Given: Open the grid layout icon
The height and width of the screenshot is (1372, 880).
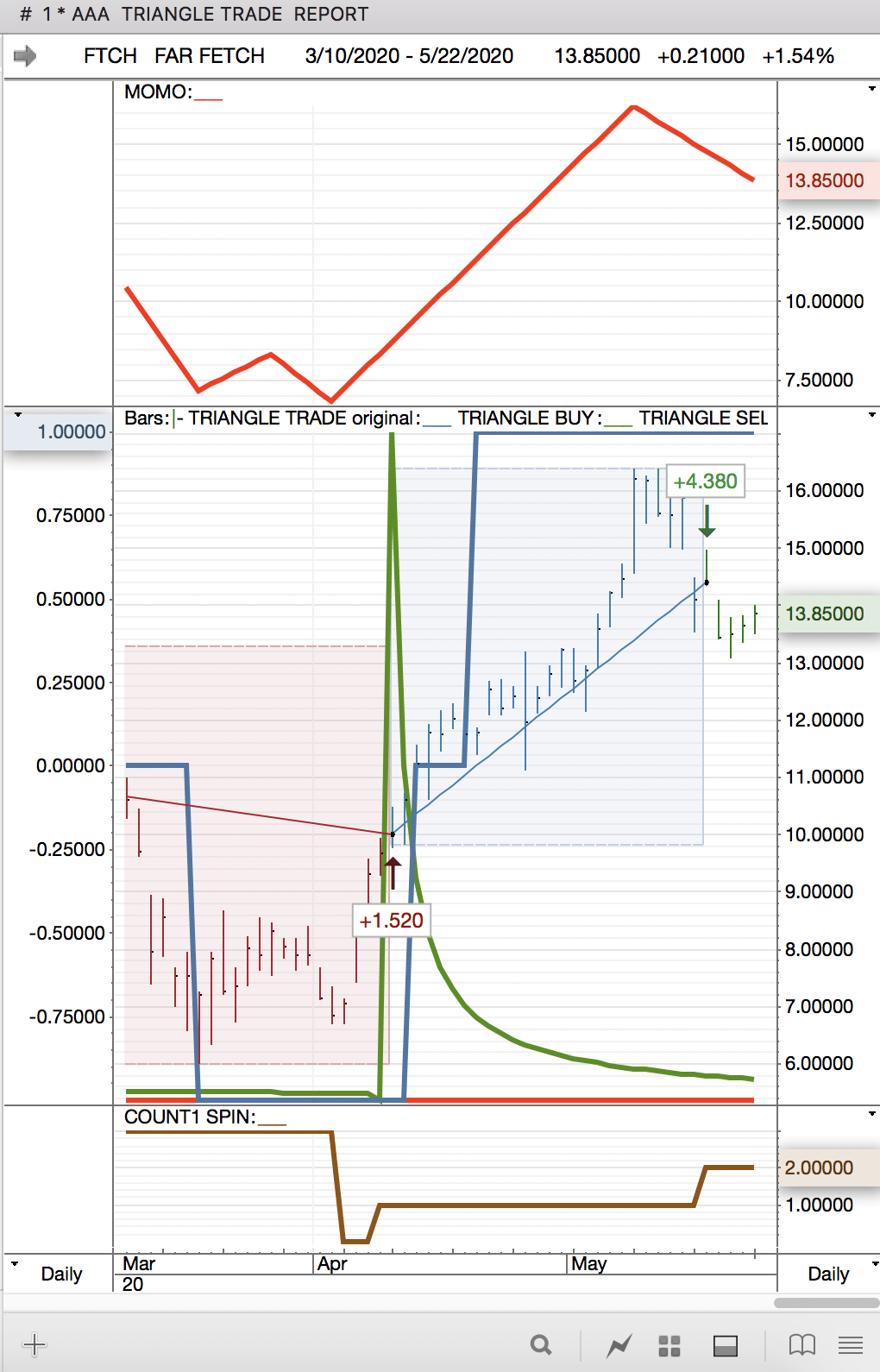Looking at the screenshot, I should pyautogui.click(x=669, y=1345).
